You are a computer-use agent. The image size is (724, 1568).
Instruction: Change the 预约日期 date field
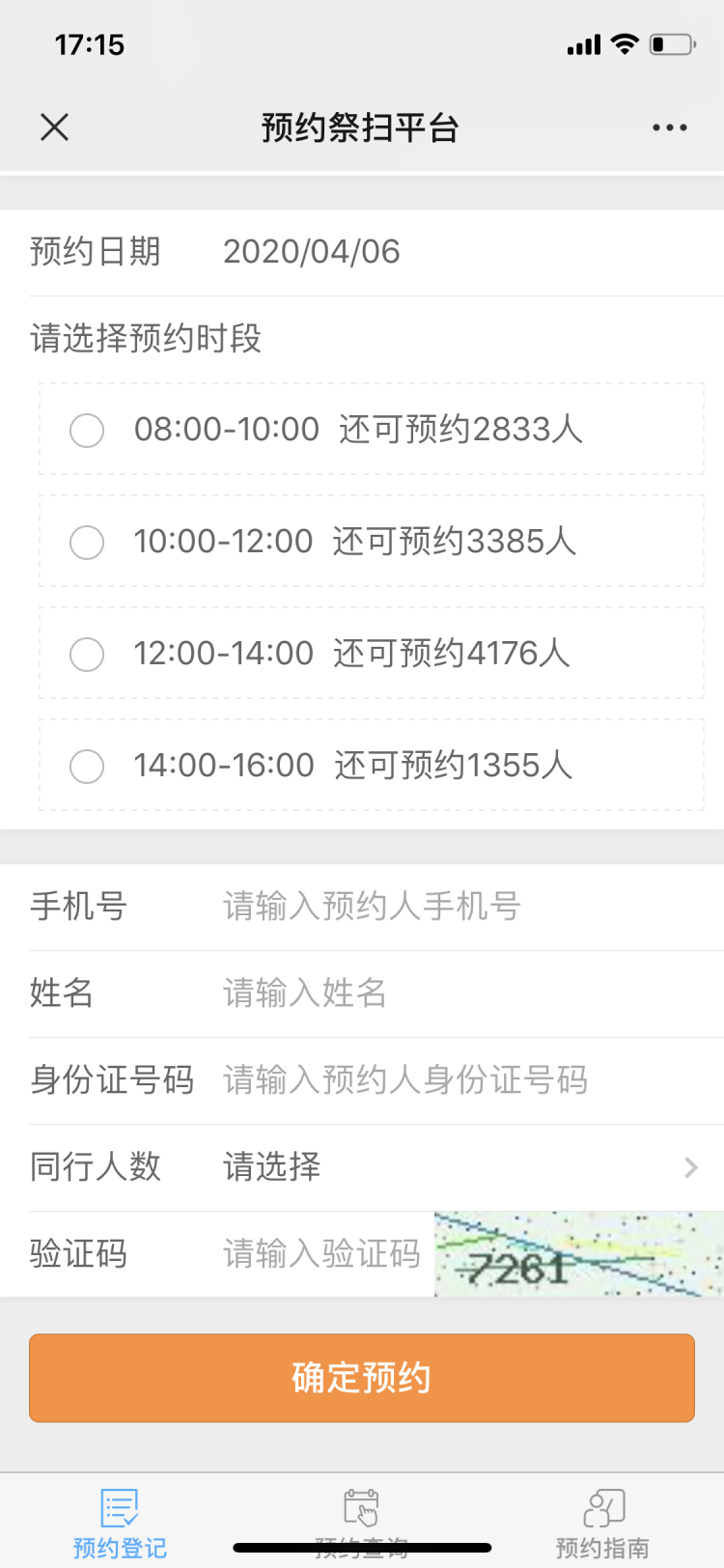[x=311, y=252]
